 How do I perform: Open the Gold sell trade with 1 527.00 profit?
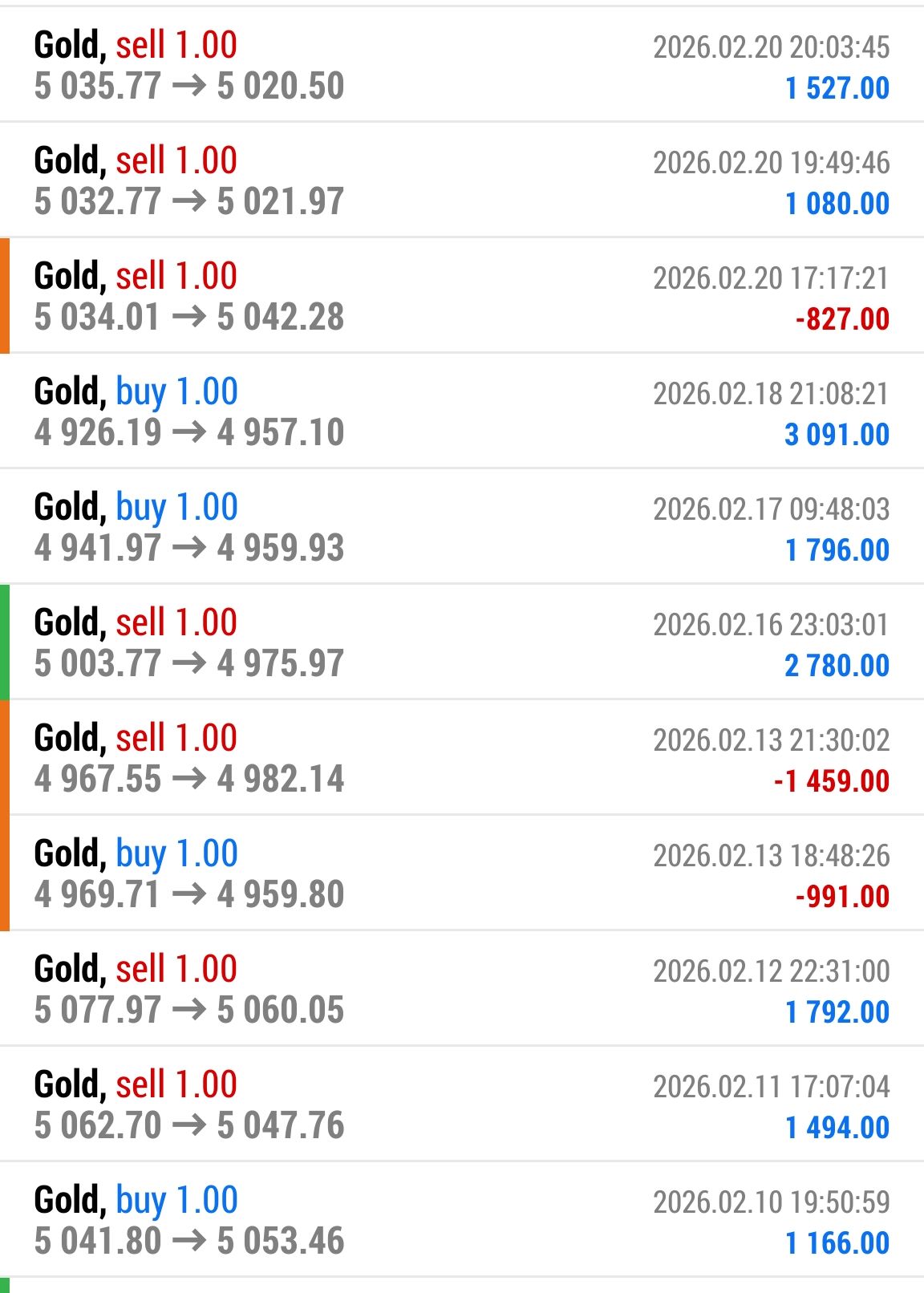click(x=462, y=66)
